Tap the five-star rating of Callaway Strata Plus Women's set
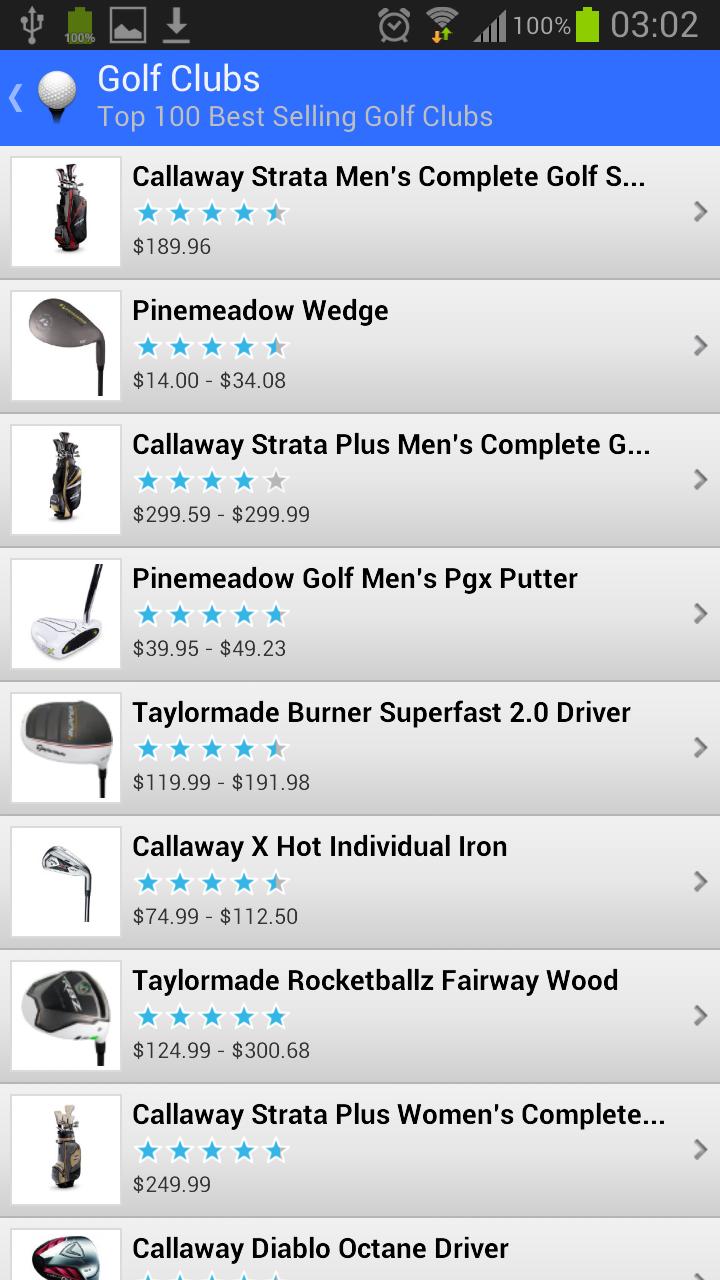Screen dimensions: 720x1280 coord(211,1150)
